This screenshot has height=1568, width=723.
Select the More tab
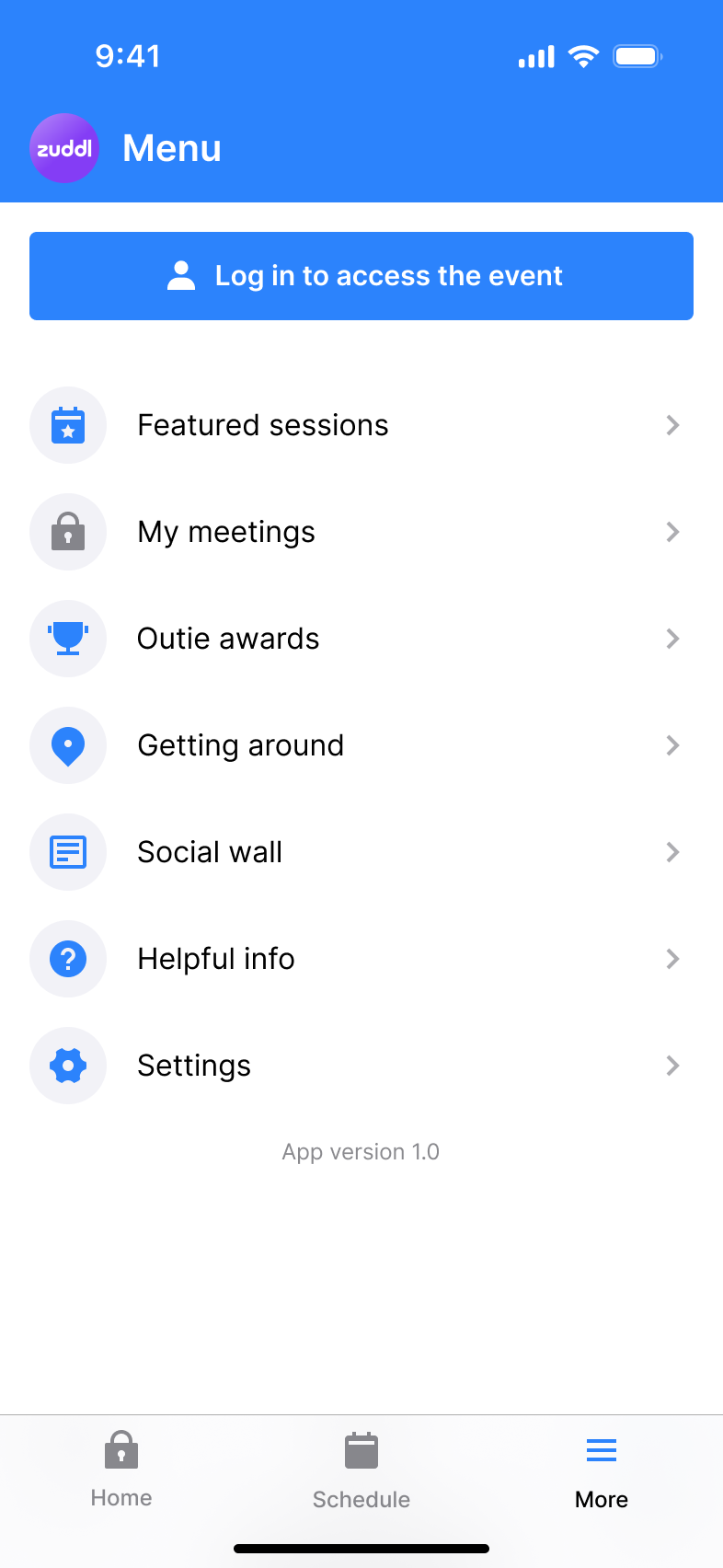(x=602, y=1470)
